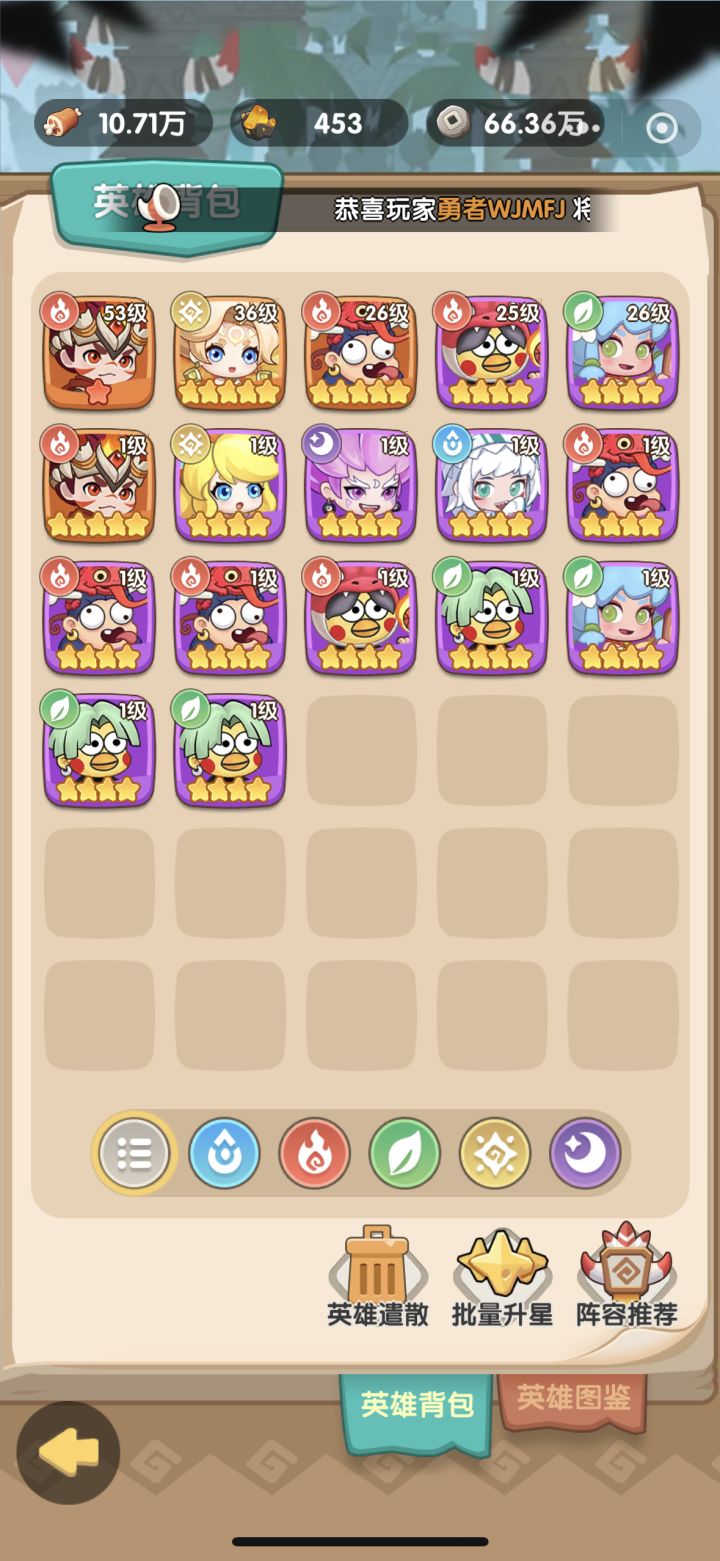Tap the meat currency counter showing 10.71万
Viewport: 720px width, 1561px height.
tap(122, 125)
